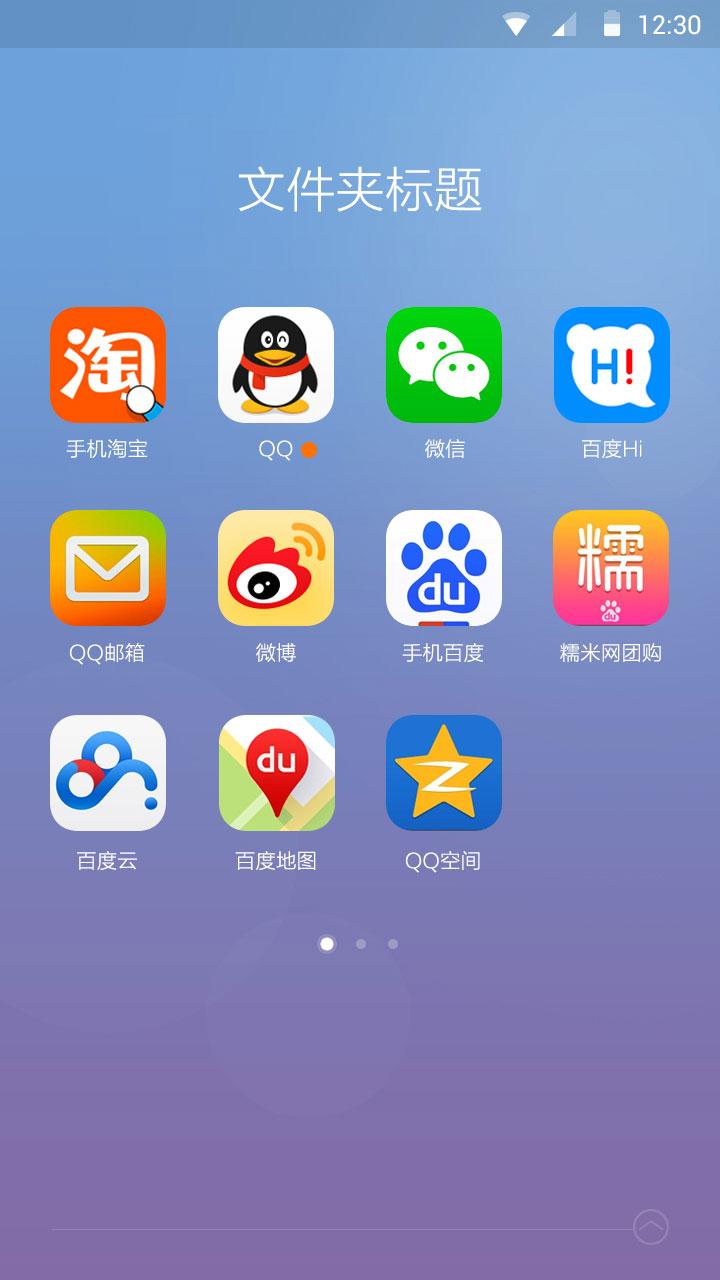Open 微信 (WeChat)
Viewport: 720px width, 1280px height.
(x=444, y=365)
